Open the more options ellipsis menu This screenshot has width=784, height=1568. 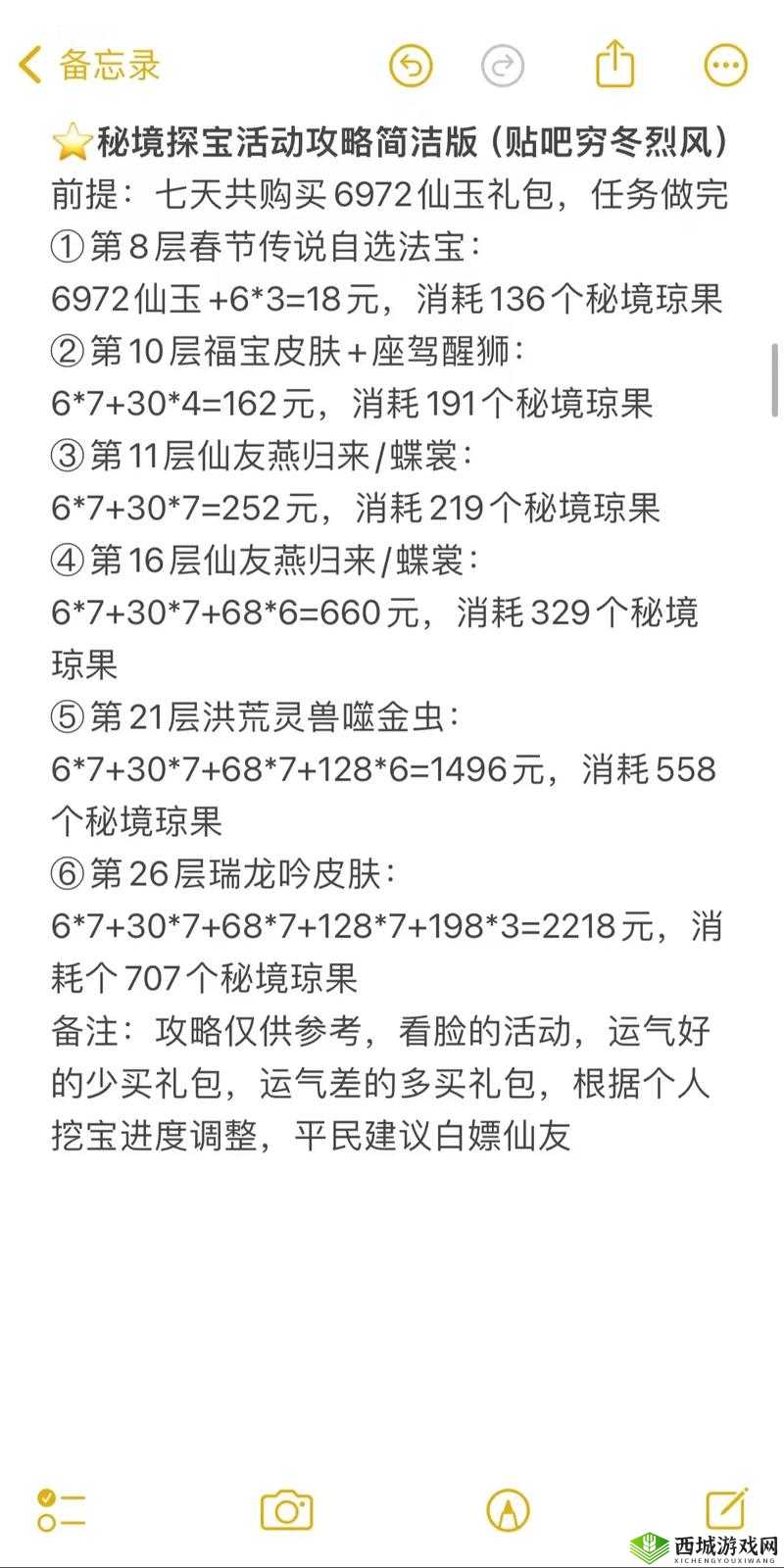725,65
